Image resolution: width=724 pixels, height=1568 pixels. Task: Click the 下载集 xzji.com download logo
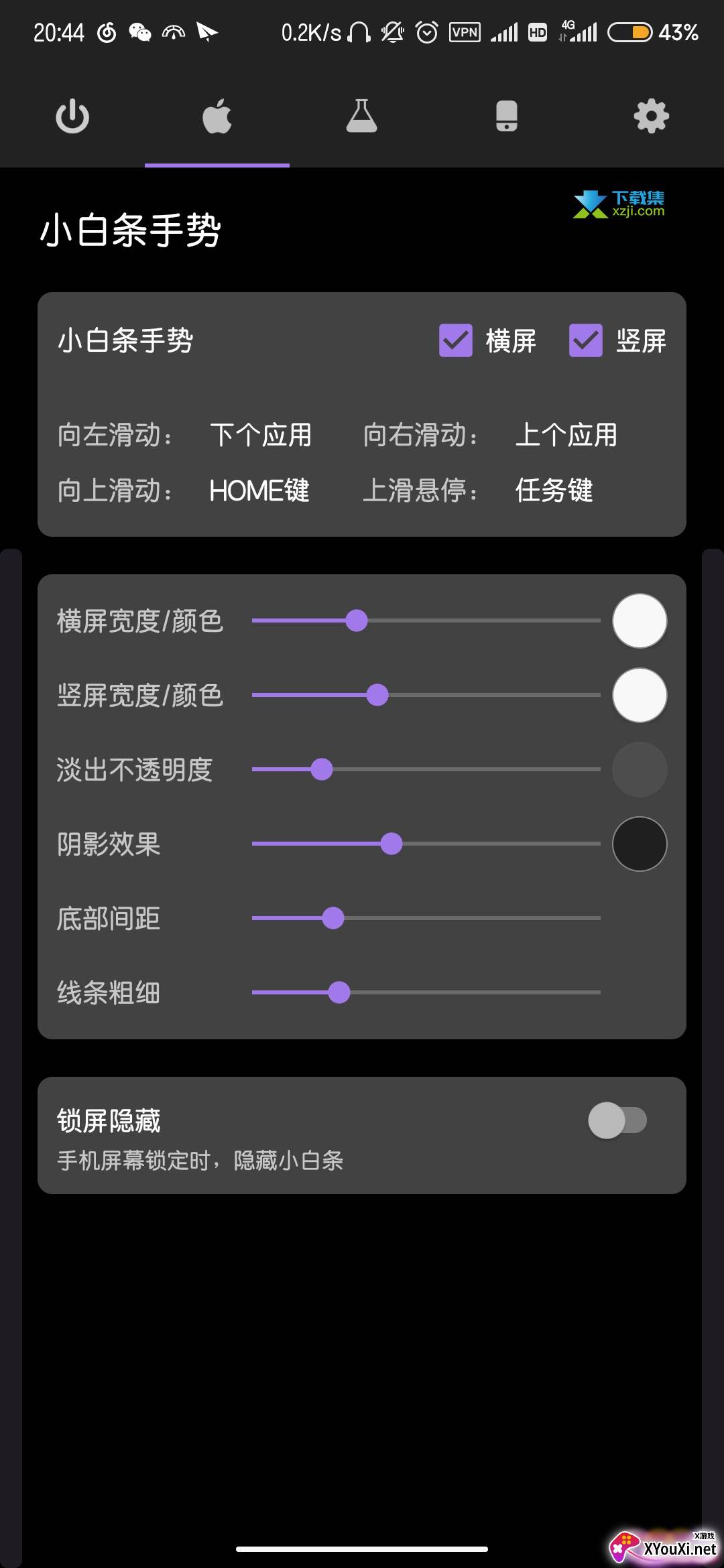coord(617,204)
